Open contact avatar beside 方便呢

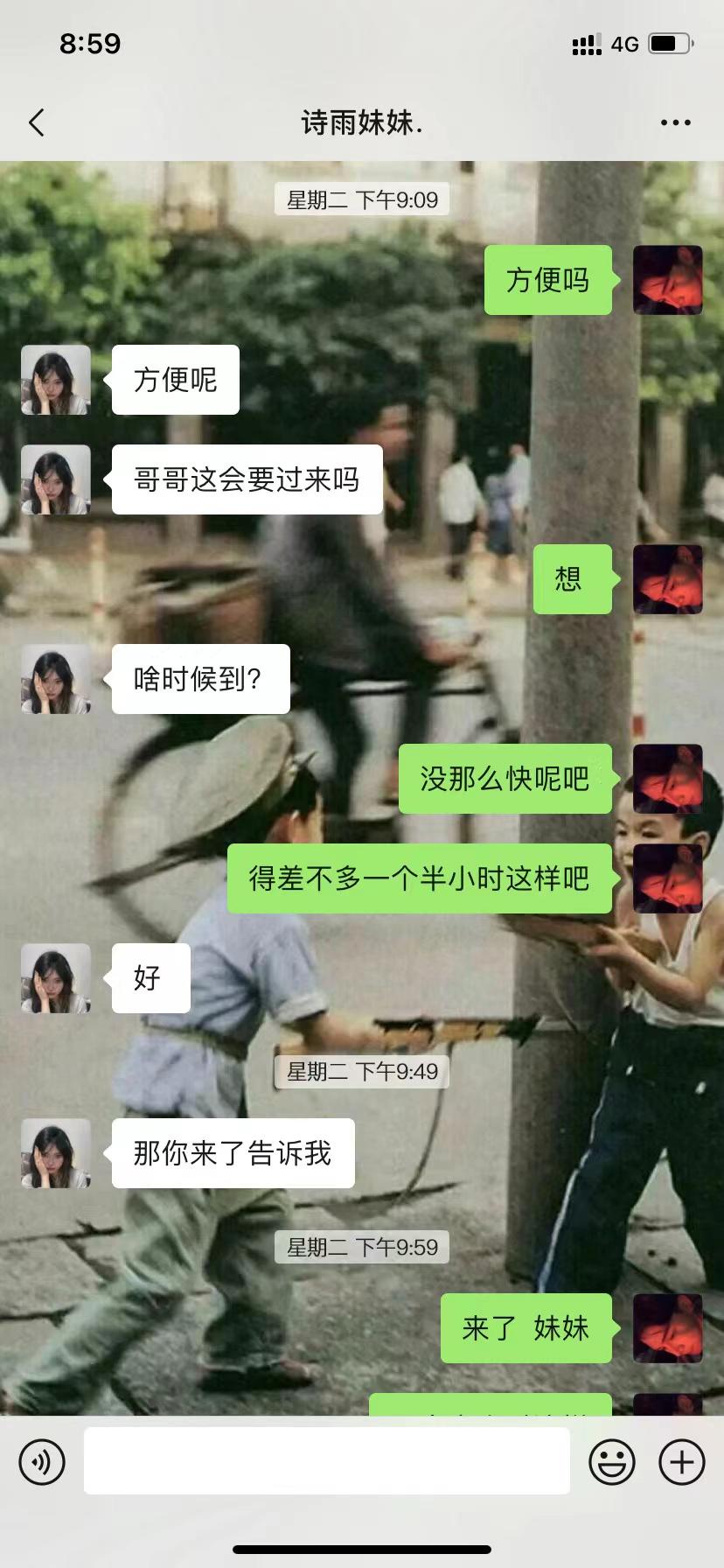pyautogui.click(x=56, y=380)
